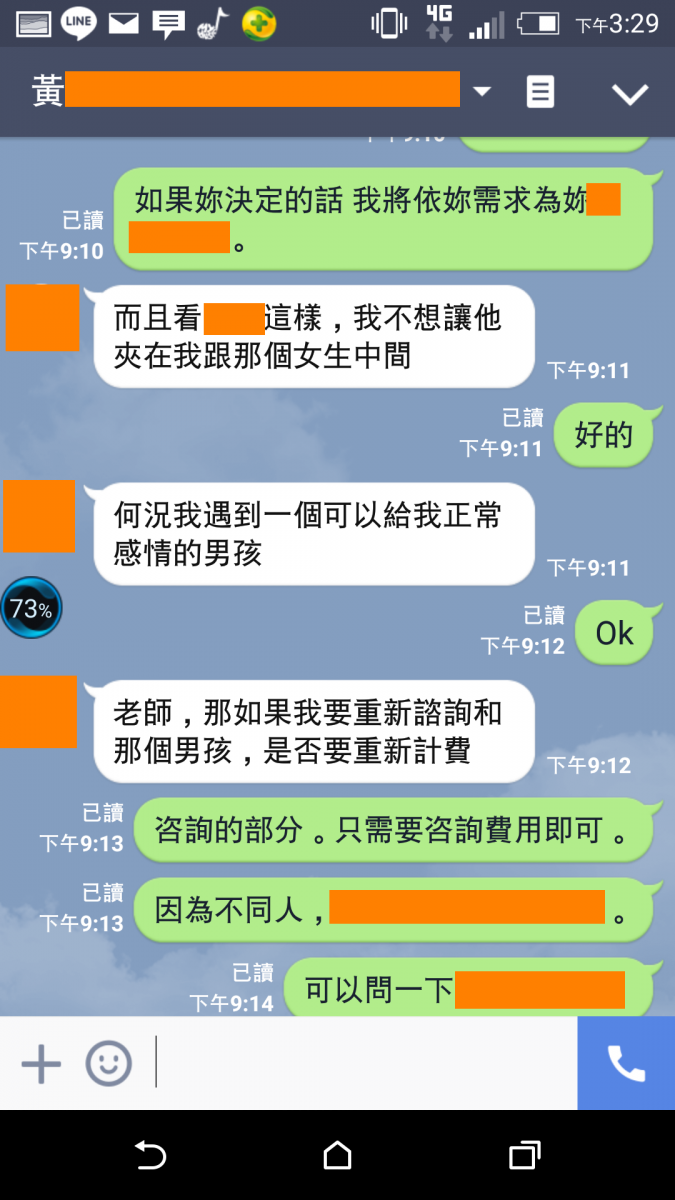The image size is (675, 1200).
Task: Go back with system back button
Action: [x=150, y=1156]
